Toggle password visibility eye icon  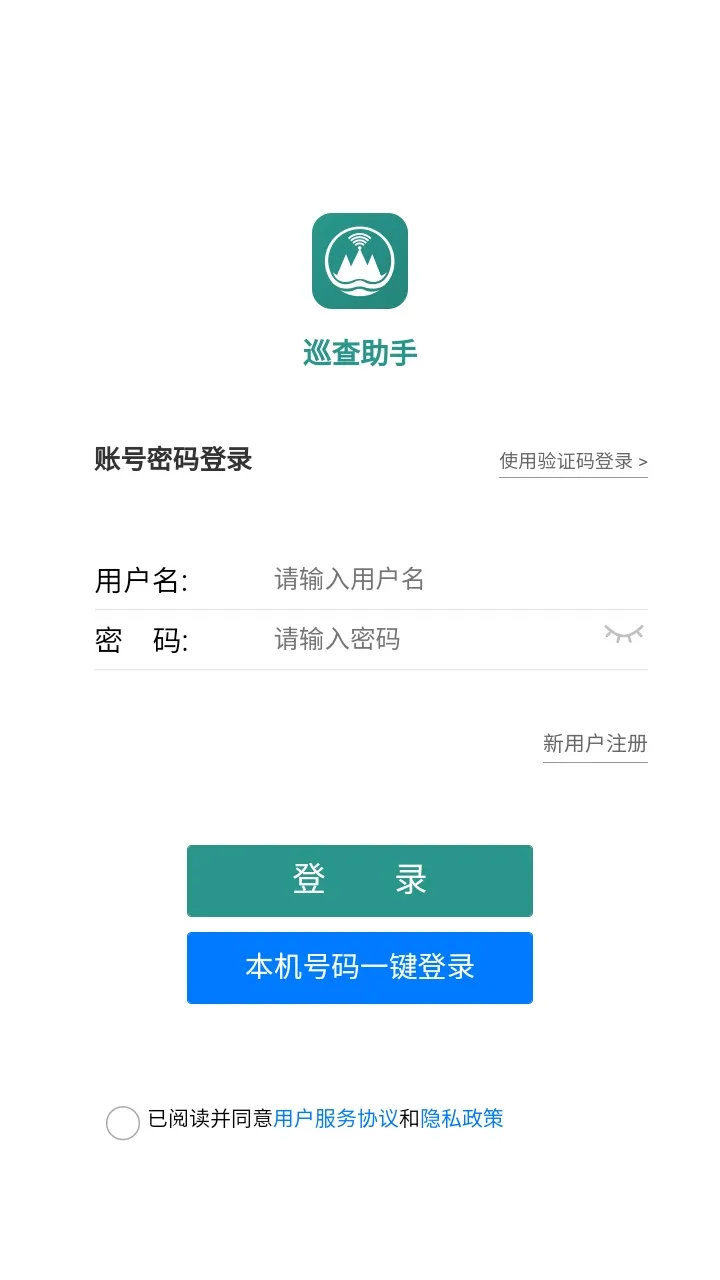[x=623, y=634]
